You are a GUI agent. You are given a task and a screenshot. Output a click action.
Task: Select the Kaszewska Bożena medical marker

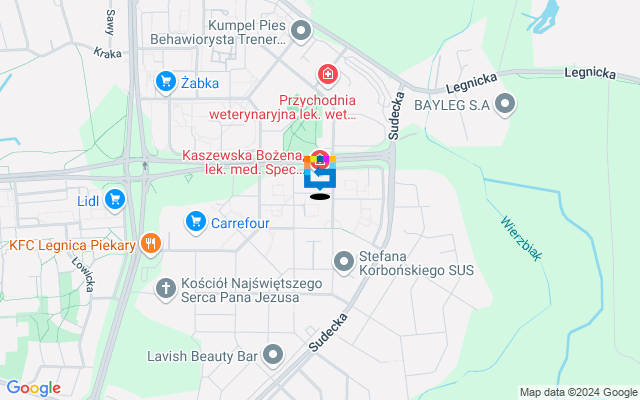319,159
